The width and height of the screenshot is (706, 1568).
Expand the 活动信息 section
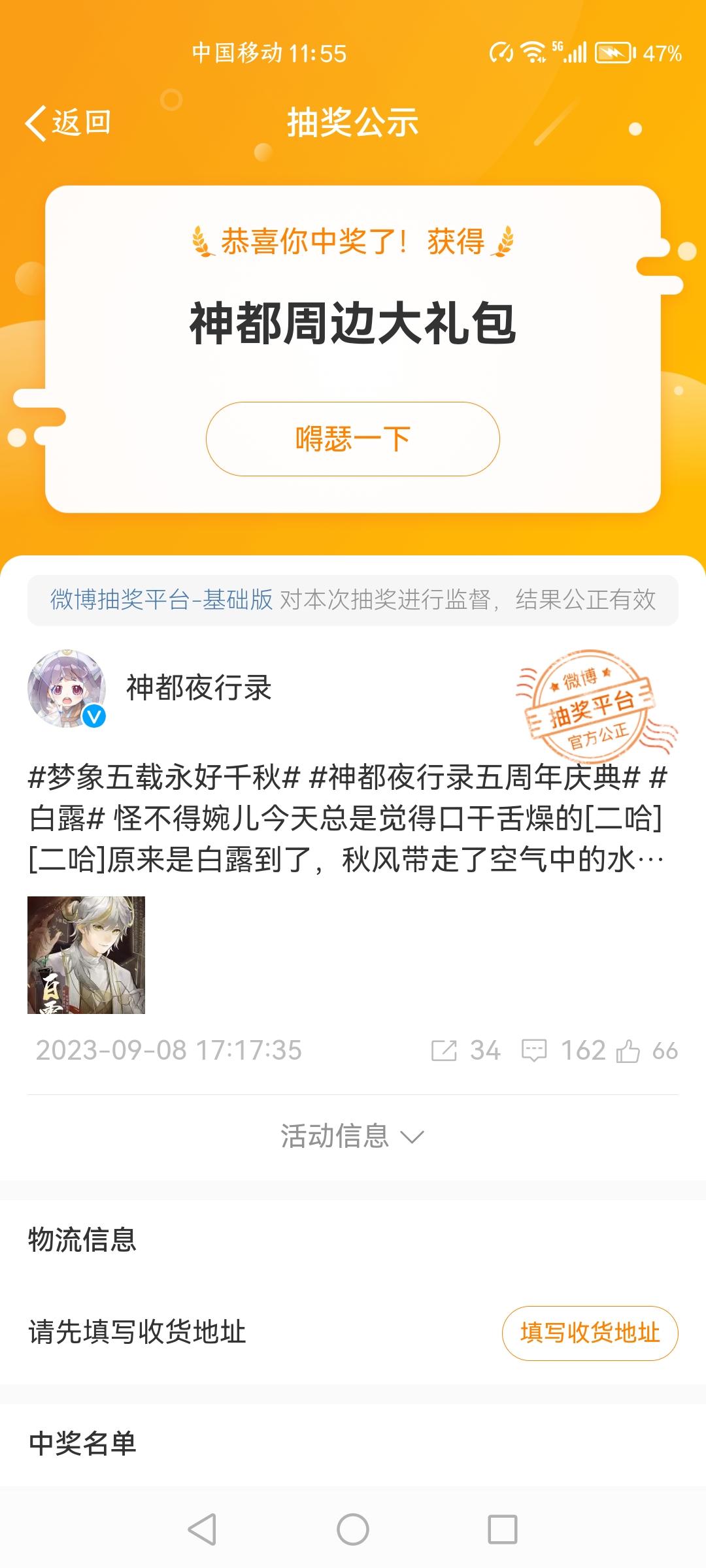click(353, 1132)
